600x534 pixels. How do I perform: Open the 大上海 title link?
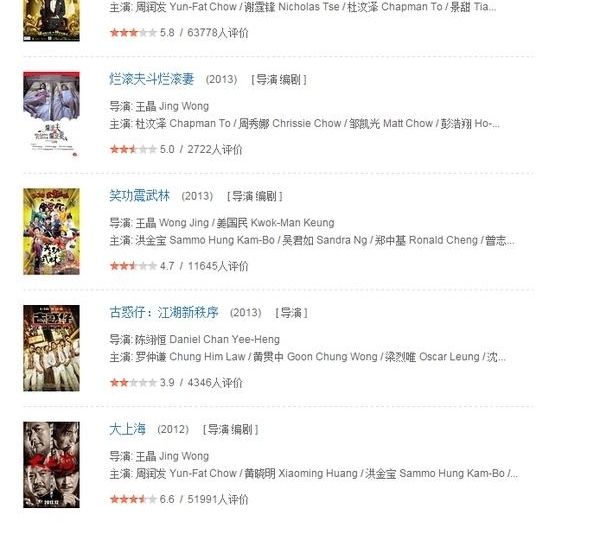[127, 429]
